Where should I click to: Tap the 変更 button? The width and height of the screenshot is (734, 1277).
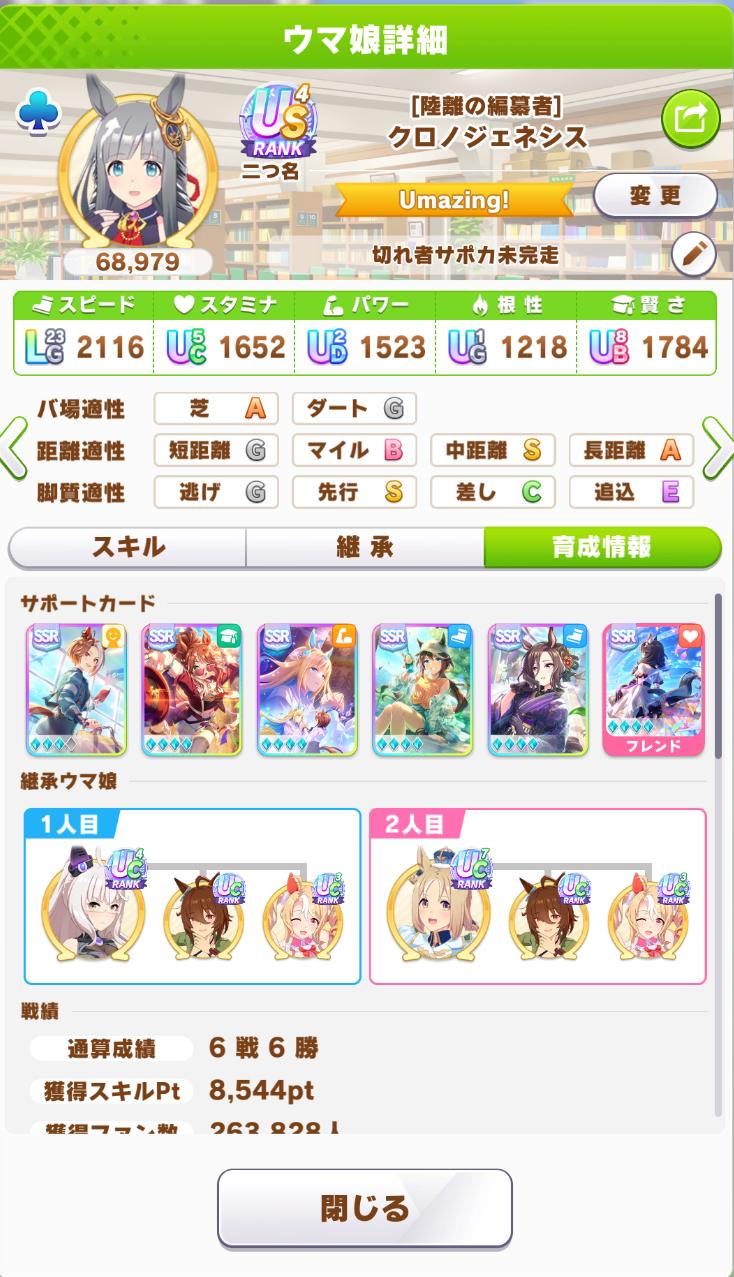click(655, 196)
